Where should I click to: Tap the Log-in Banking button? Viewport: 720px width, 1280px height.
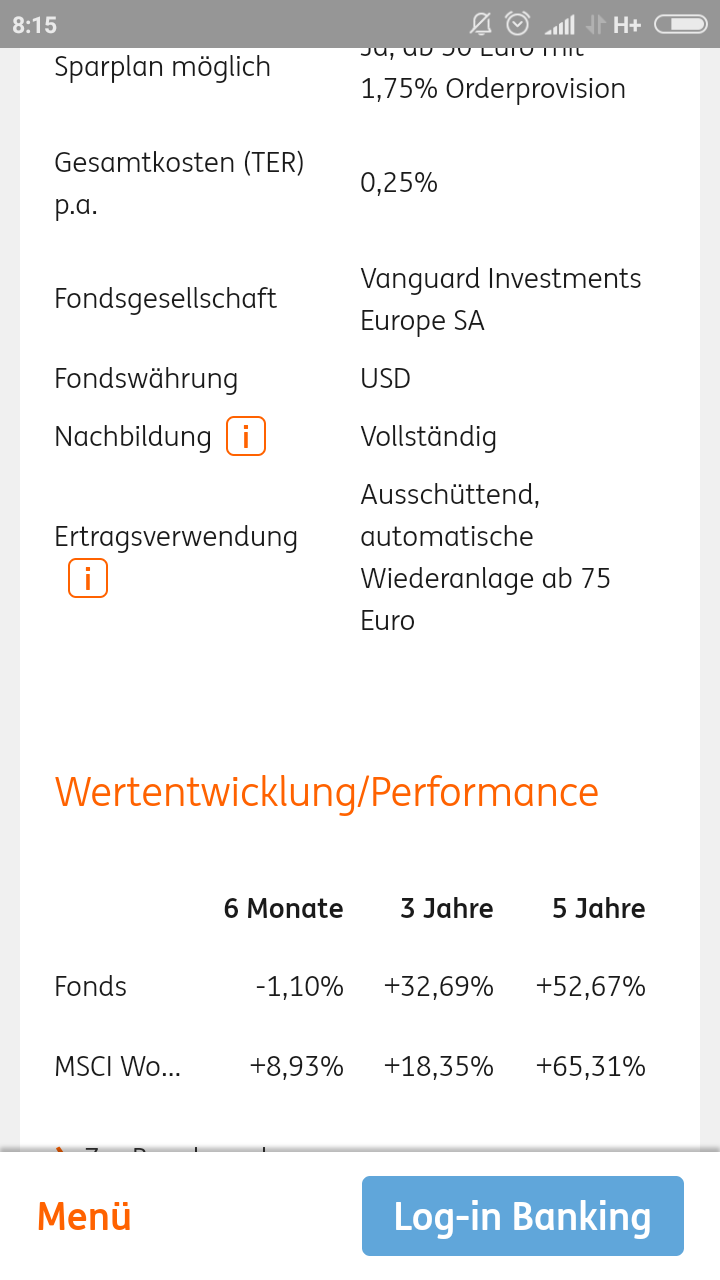[522, 1216]
